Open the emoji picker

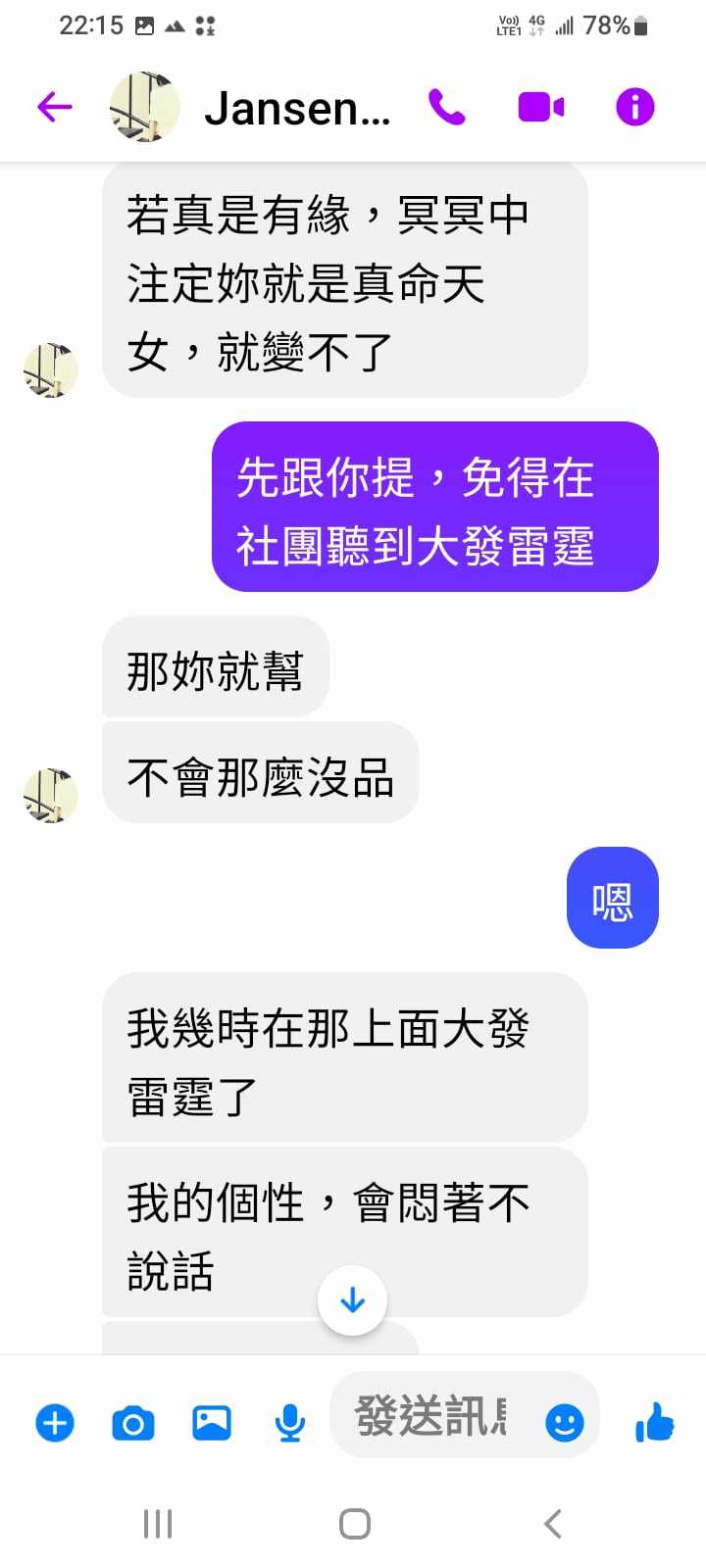tap(565, 1422)
